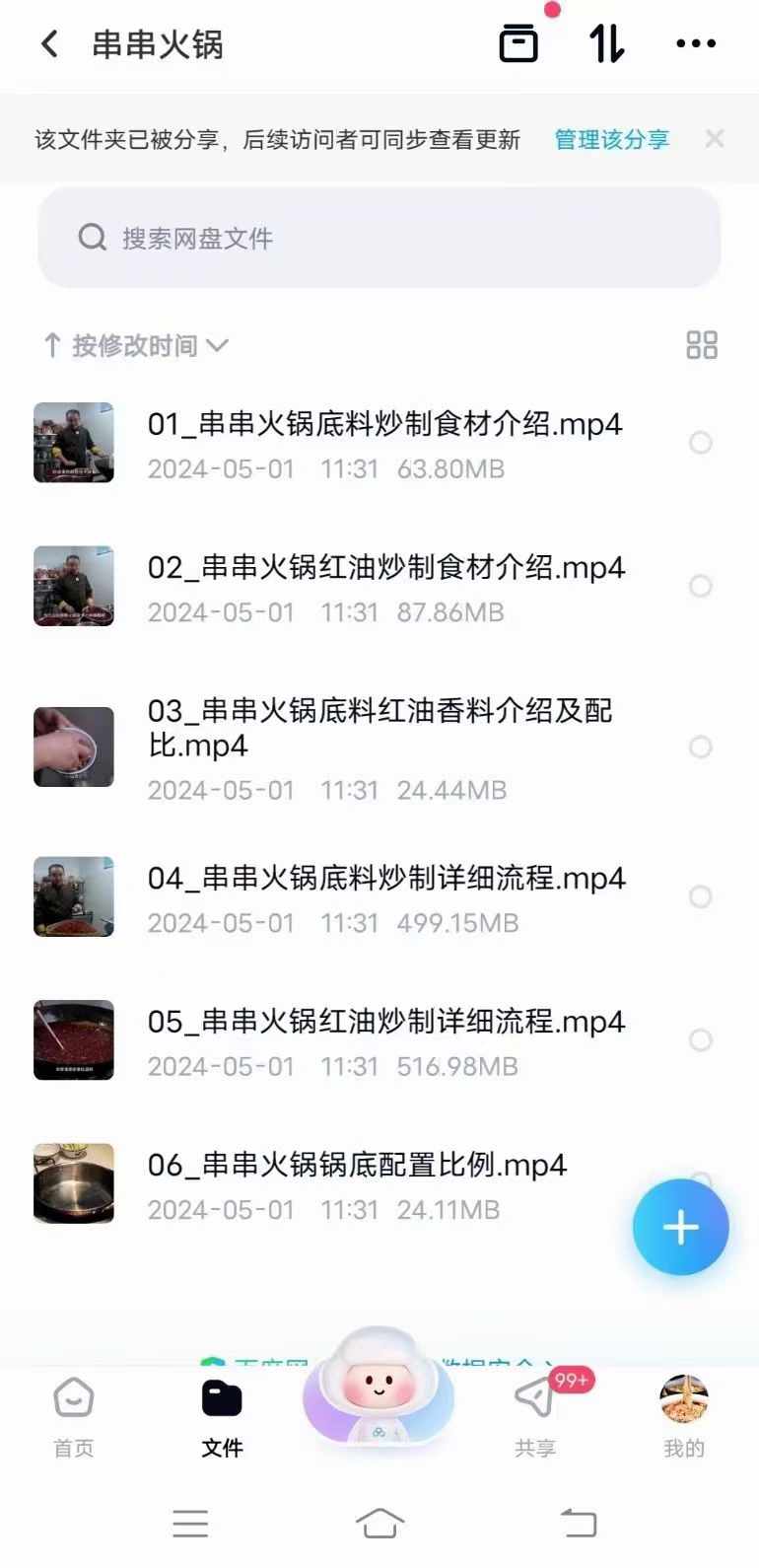
Task: Switch to grid view layout
Action: tap(702, 345)
